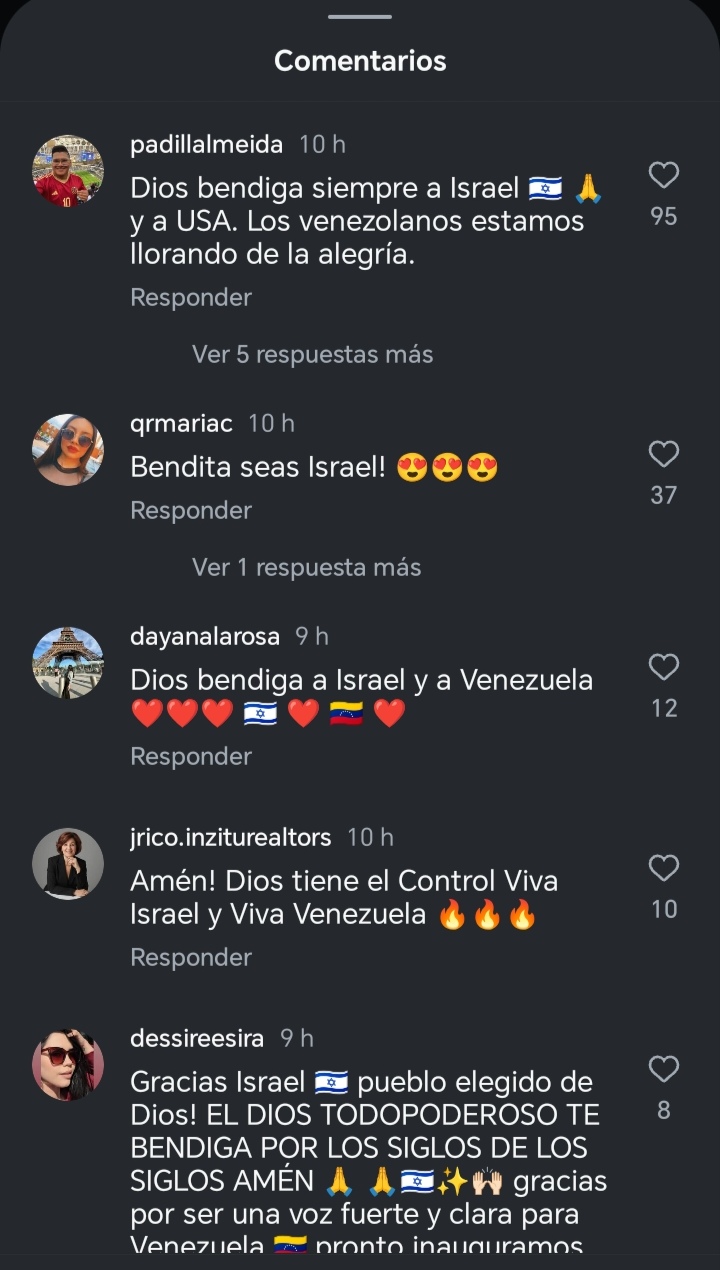720x1270 pixels.
Task: Open the dessireesira username link
Action: [197, 1038]
